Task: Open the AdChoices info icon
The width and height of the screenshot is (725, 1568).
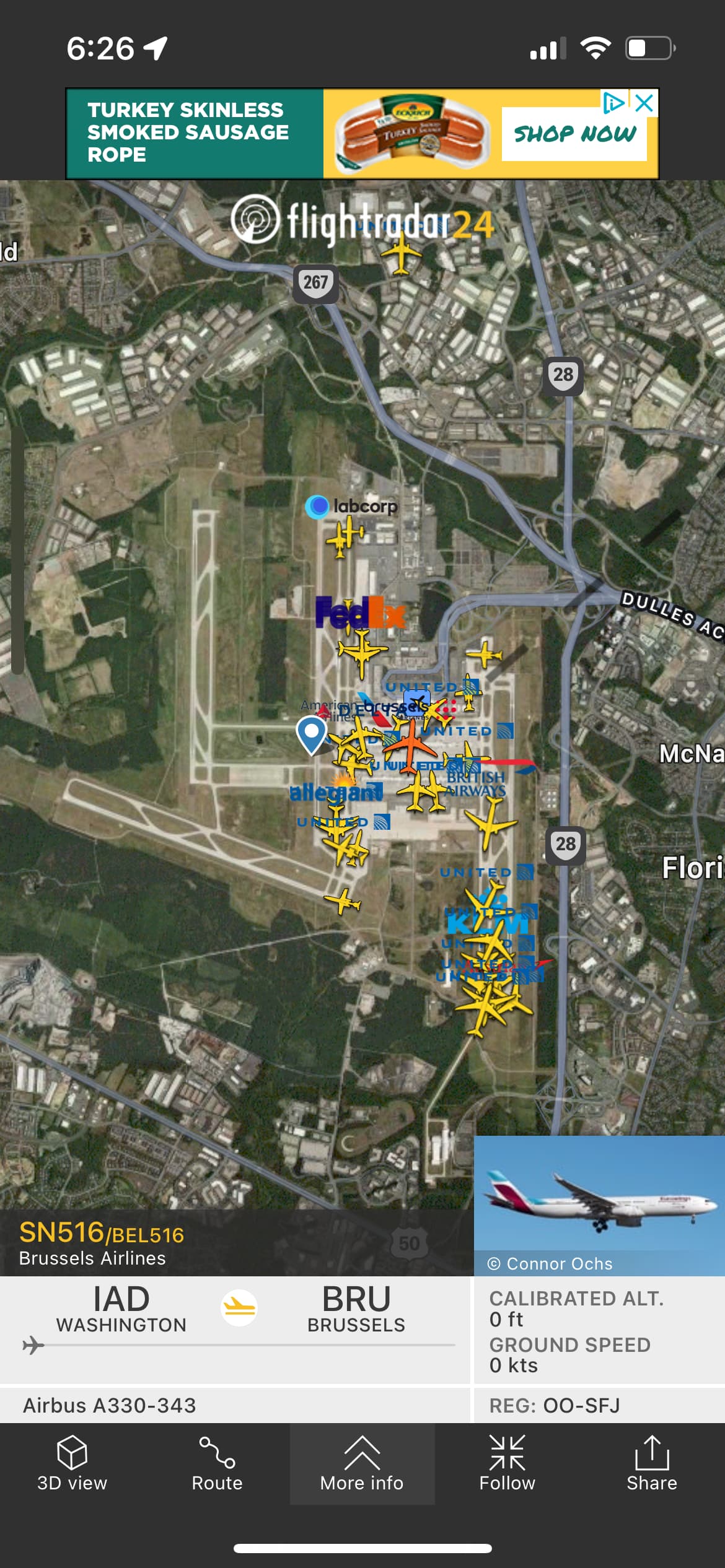Action: (x=613, y=103)
